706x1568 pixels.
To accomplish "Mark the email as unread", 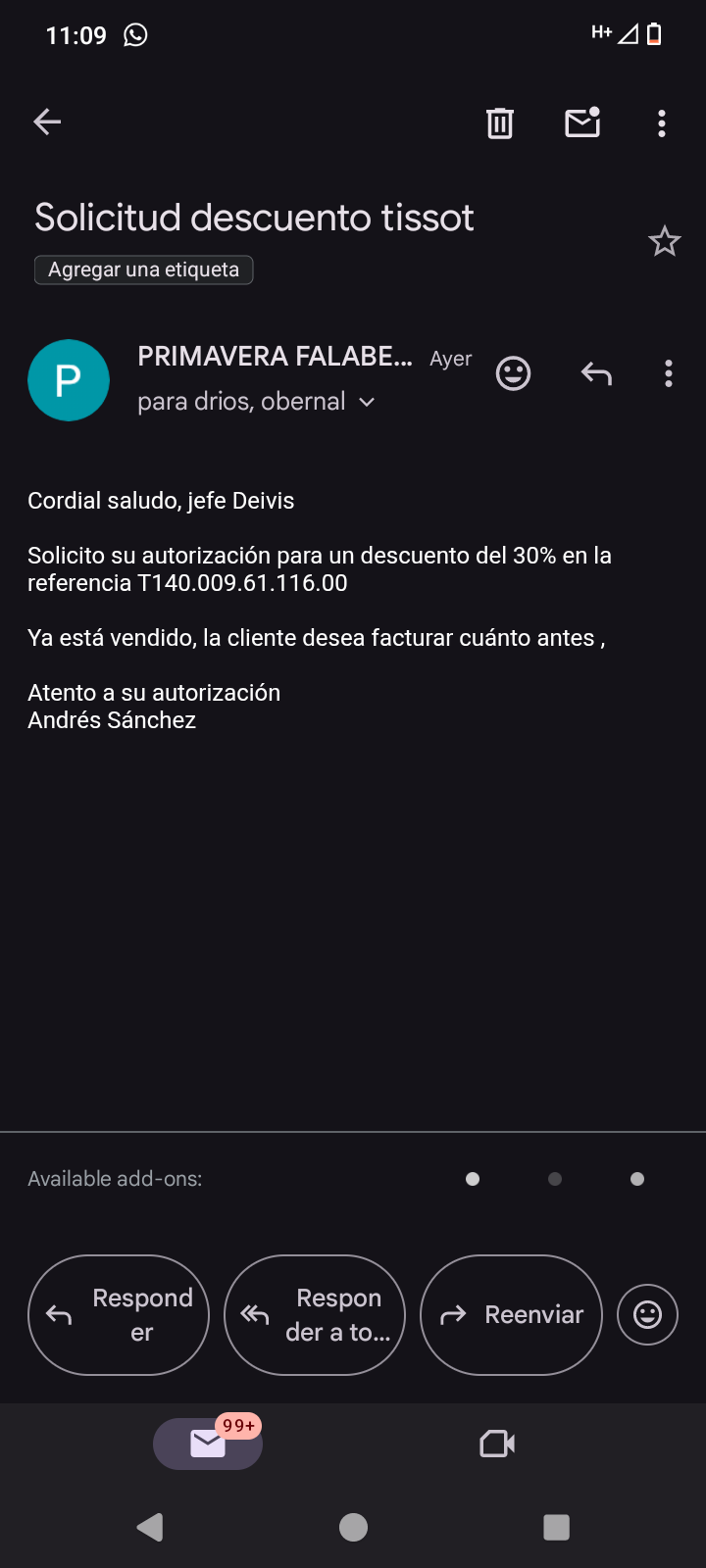I will click(x=582, y=122).
